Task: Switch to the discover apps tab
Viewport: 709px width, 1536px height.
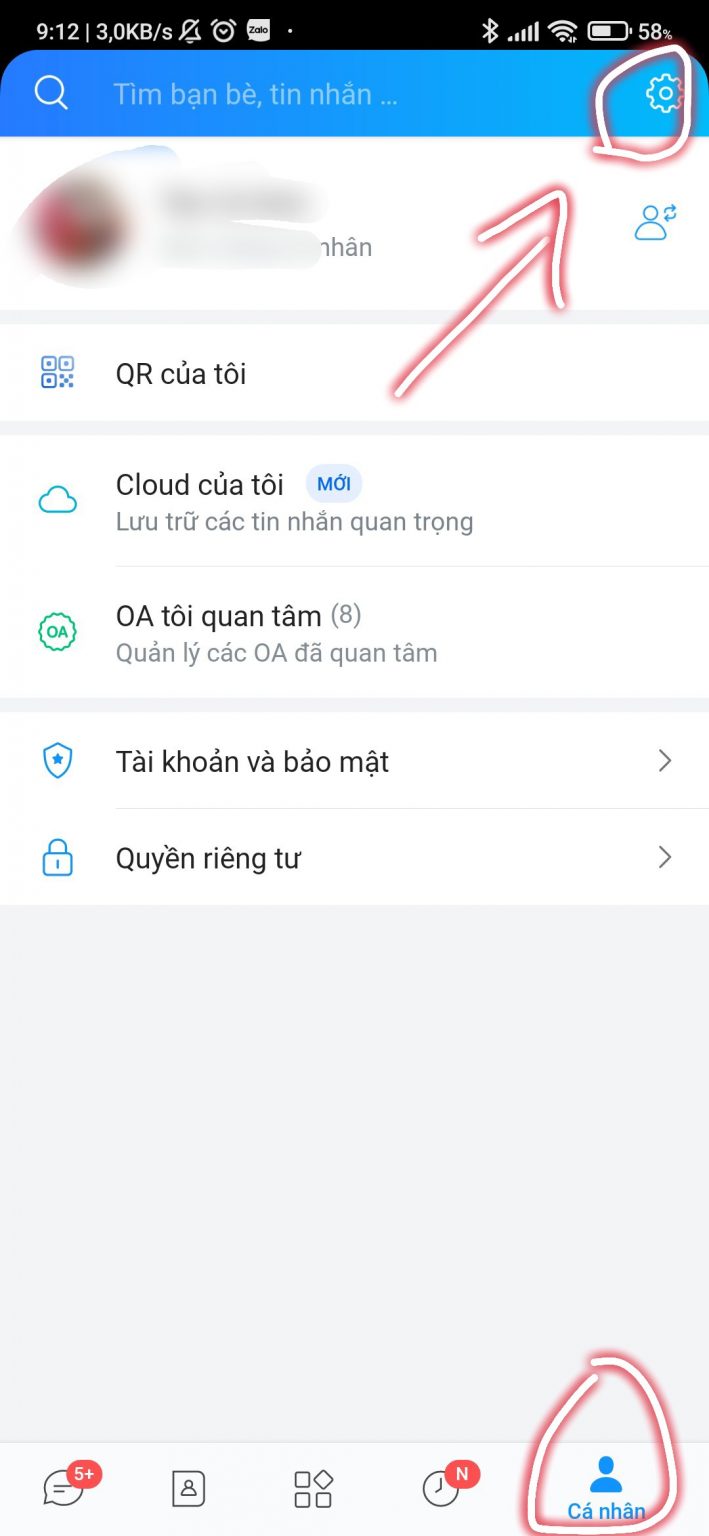Action: (312, 1488)
